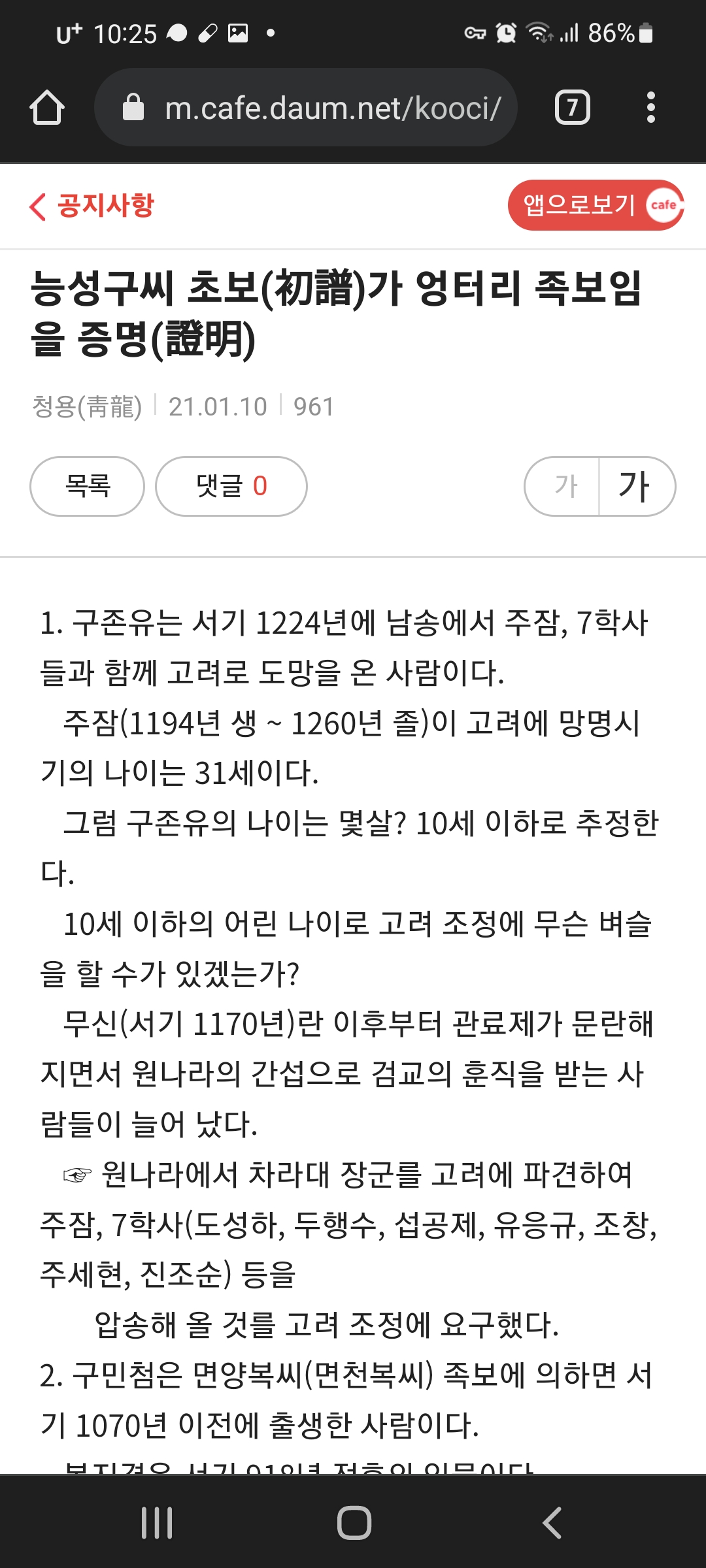Open the 목록 post list
The image size is (706, 1568).
(87, 486)
